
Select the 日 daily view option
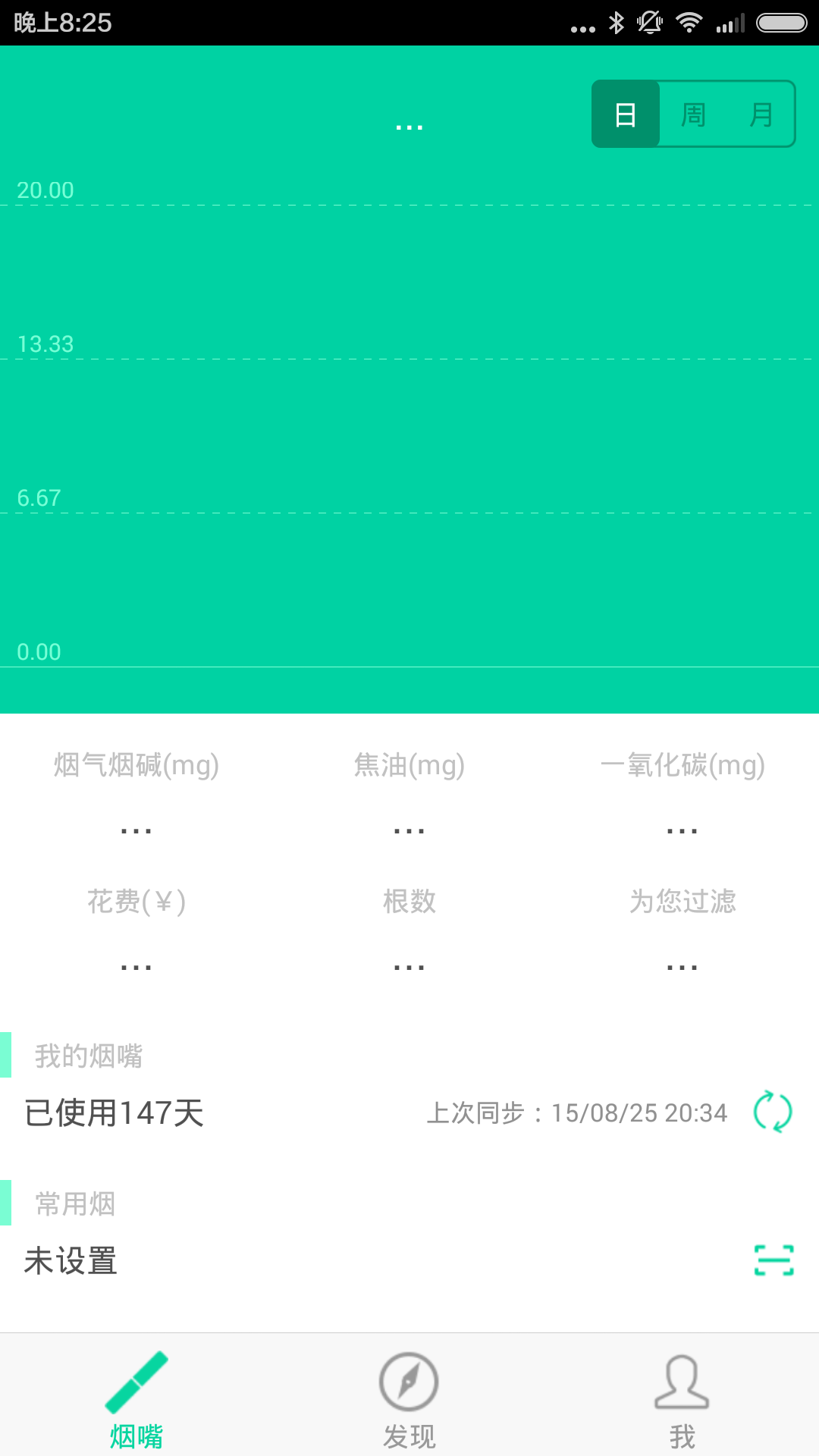click(x=625, y=113)
